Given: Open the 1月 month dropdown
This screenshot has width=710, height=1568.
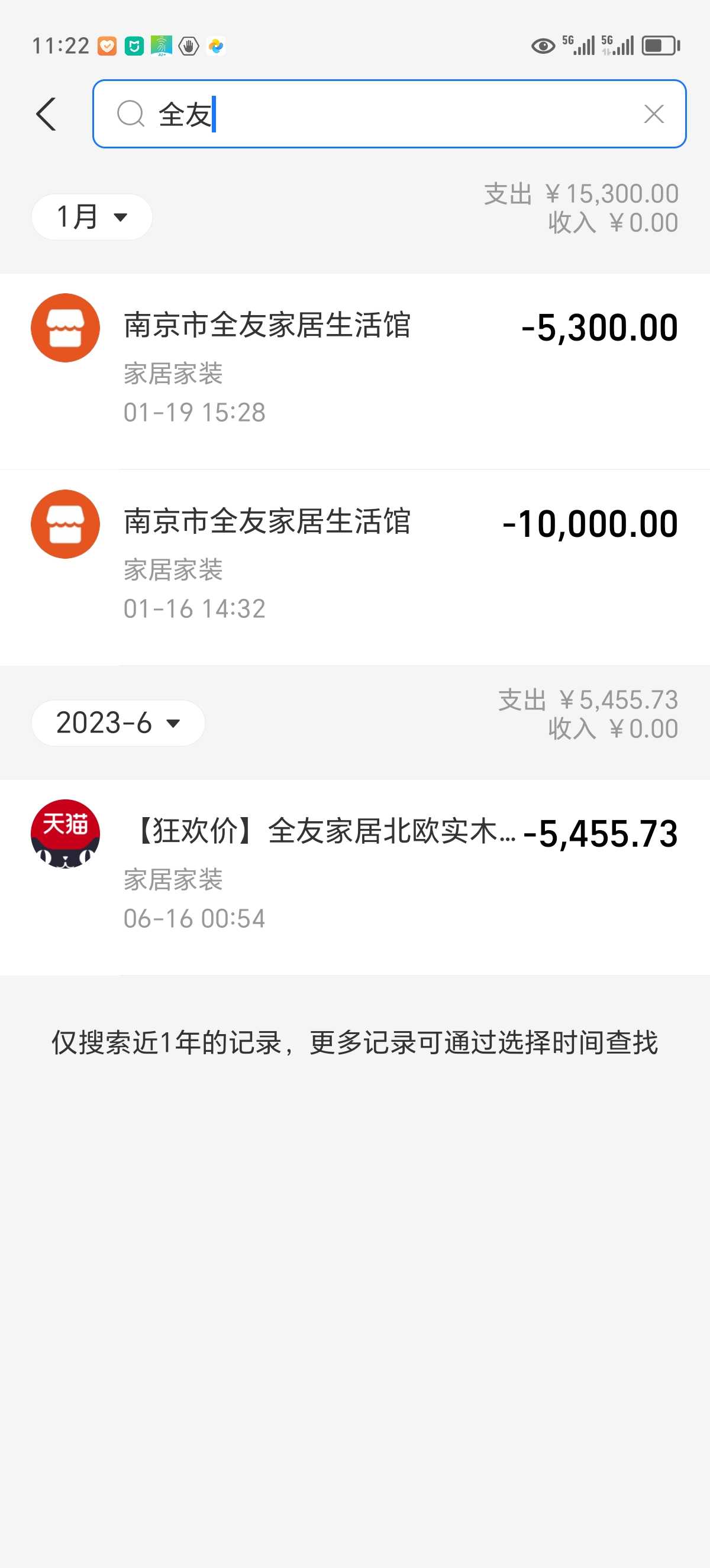Looking at the screenshot, I should pyautogui.click(x=92, y=217).
